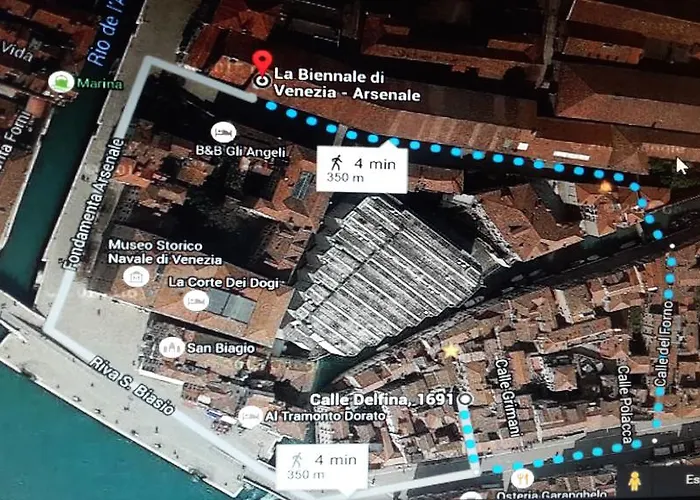Tap the Al Tramonto Dorato restaurant marker
Screen dimensions: 700x500
tap(250, 416)
